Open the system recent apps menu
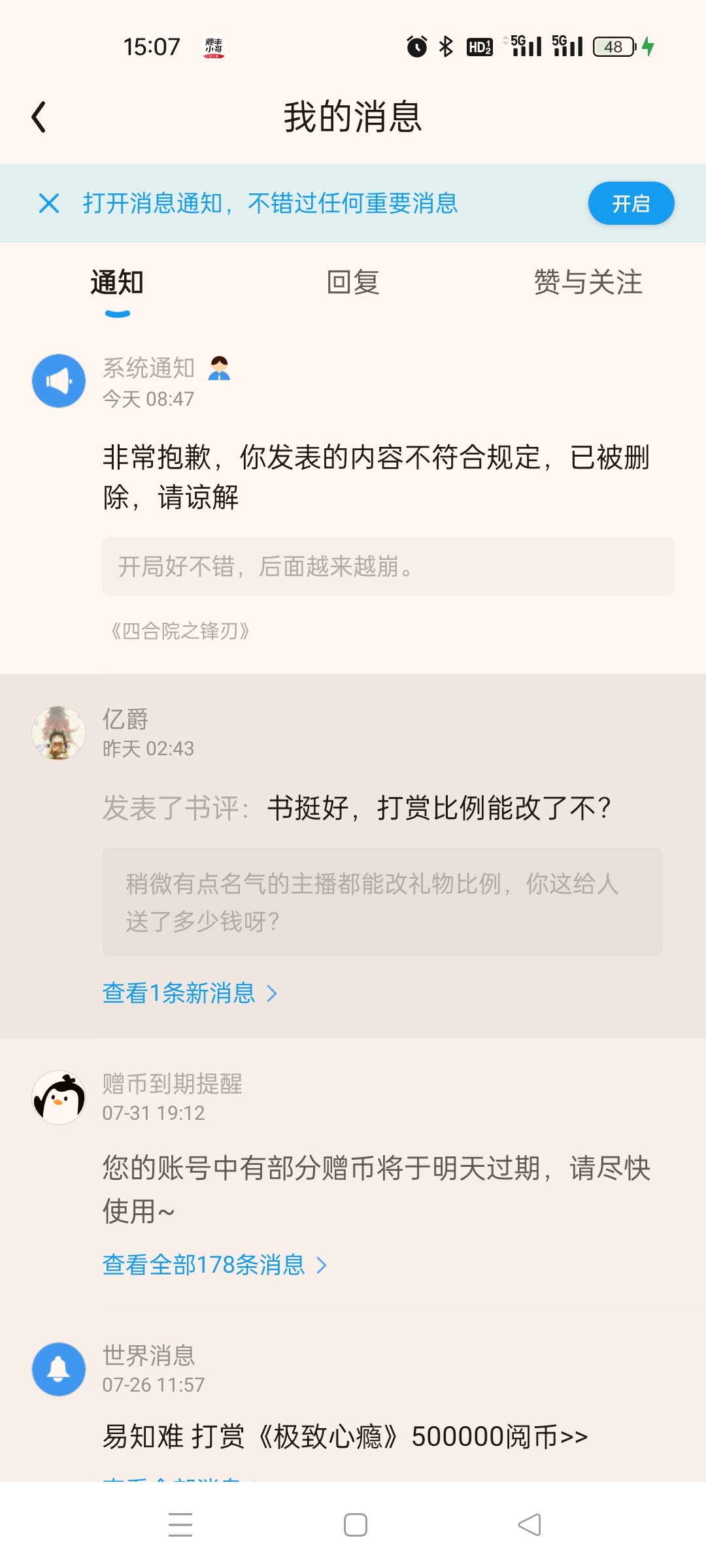The image size is (706, 1568). tap(180, 1525)
